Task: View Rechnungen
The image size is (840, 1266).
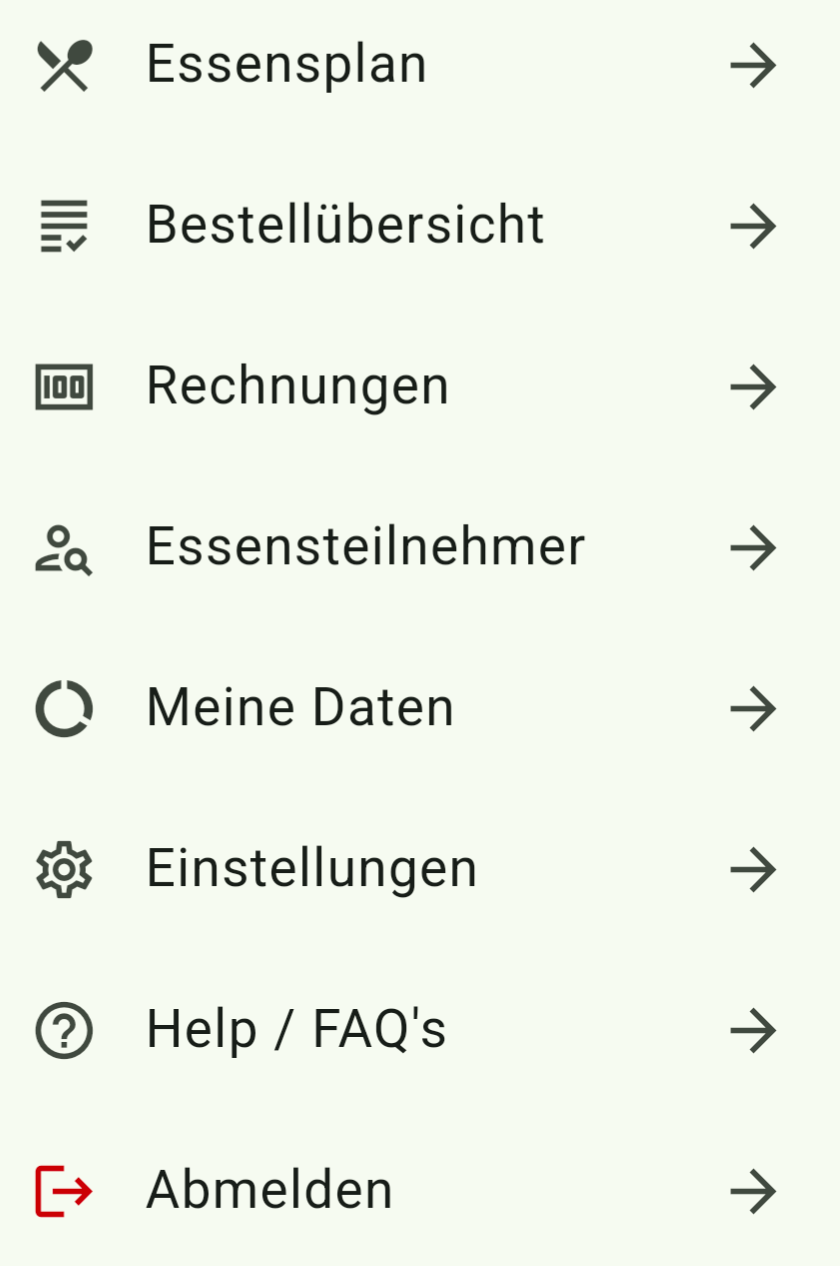Action: (x=297, y=386)
